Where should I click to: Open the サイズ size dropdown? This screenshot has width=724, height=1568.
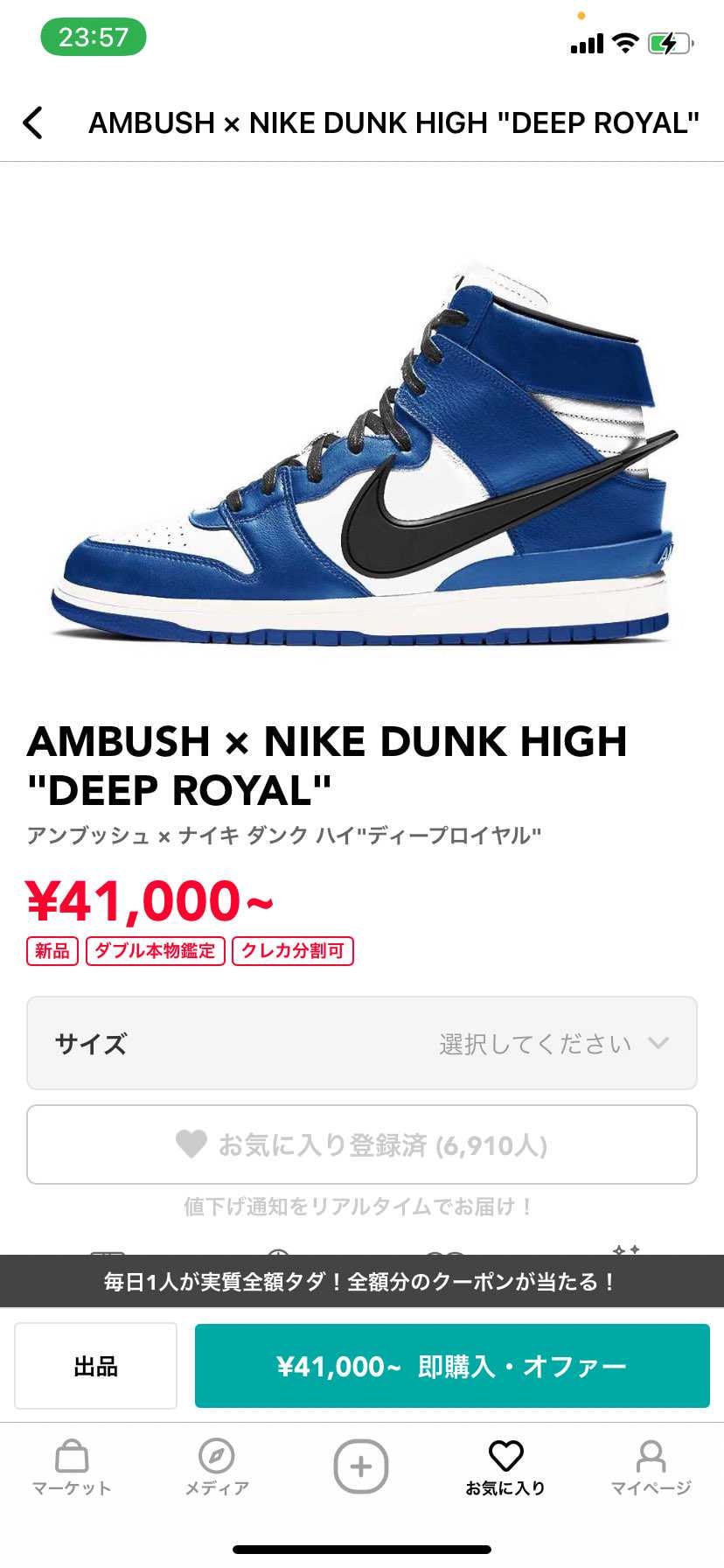tap(362, 1043)
